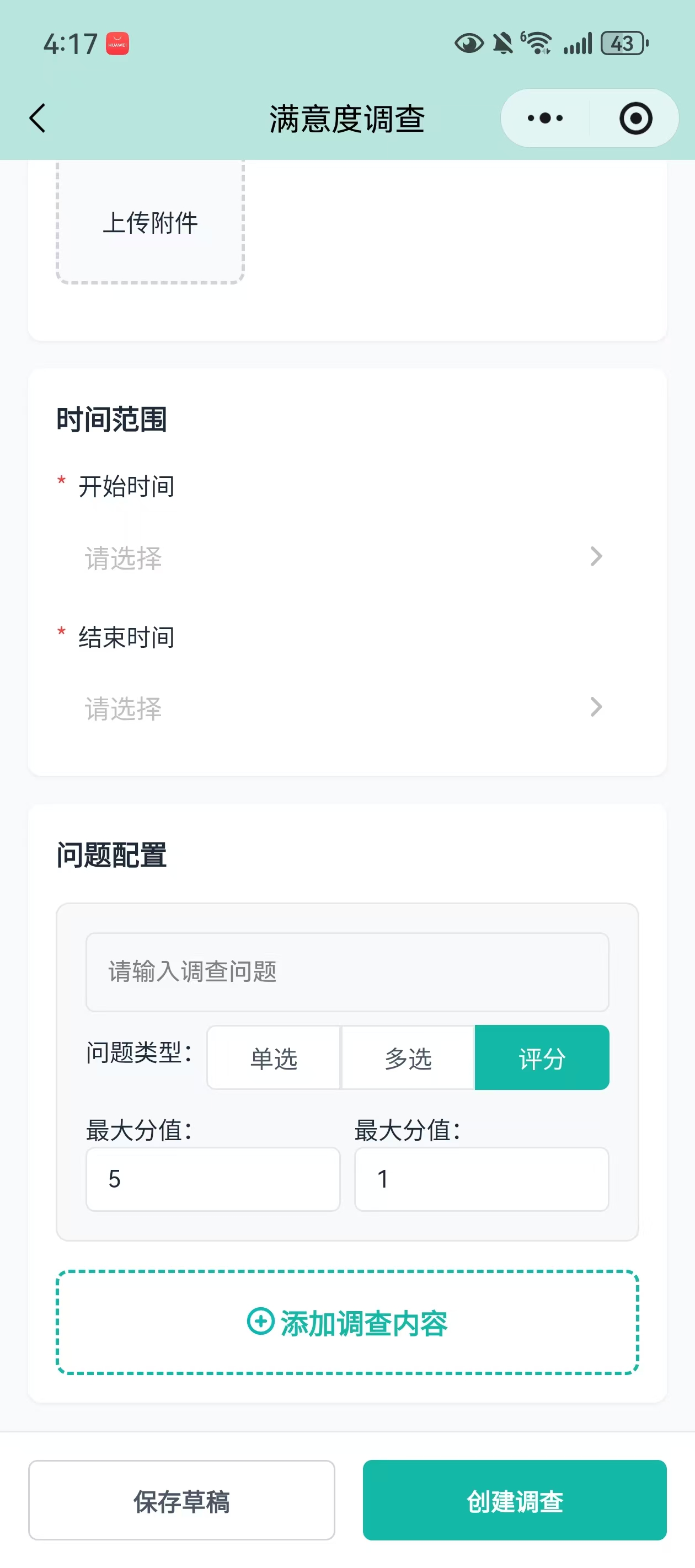This screenshot has height=1568, width=695.
Task: Click the 保存草稿 button
Action: tap(181, 1502)
